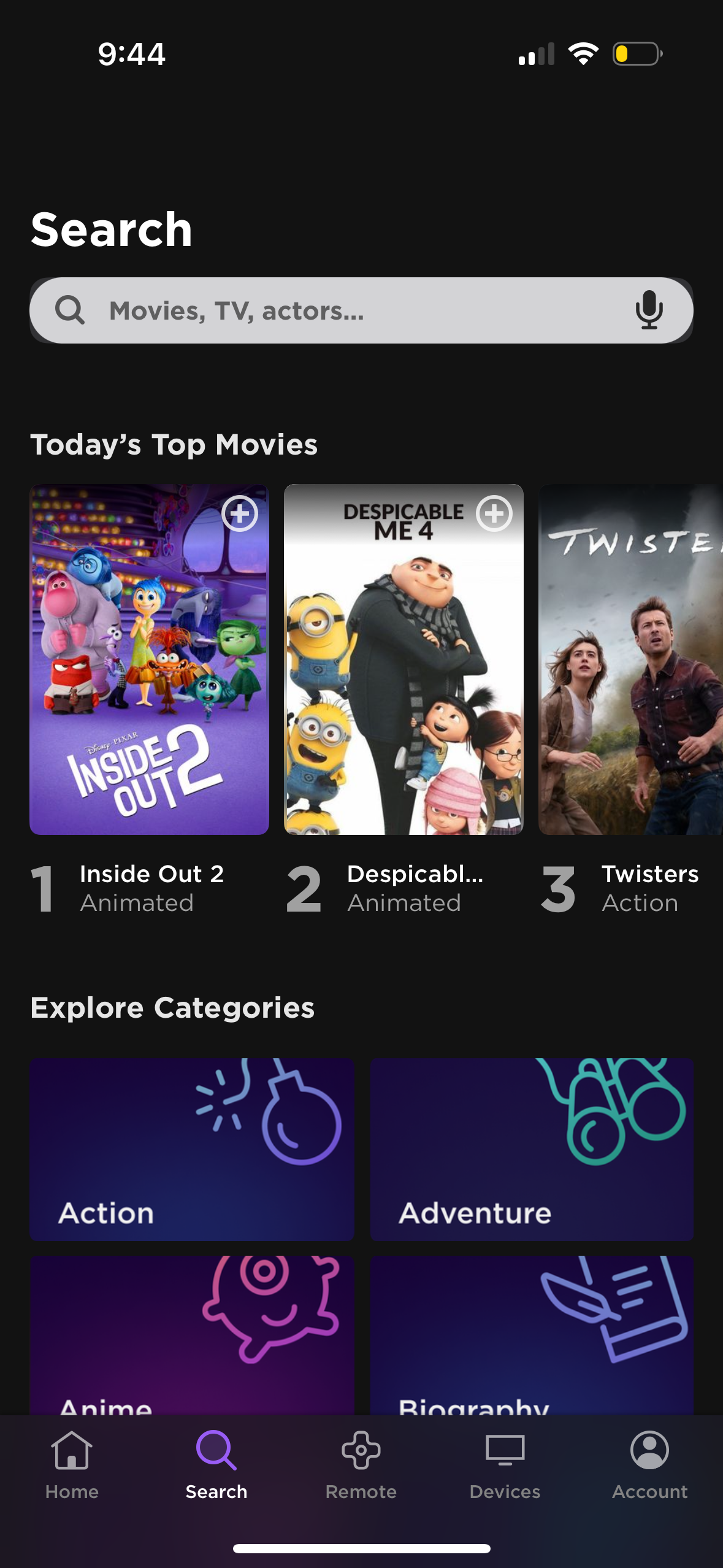The image size is (723, 1568).
Task: Tap the battery indicator in status bar
Action: [x=637, y=53]
